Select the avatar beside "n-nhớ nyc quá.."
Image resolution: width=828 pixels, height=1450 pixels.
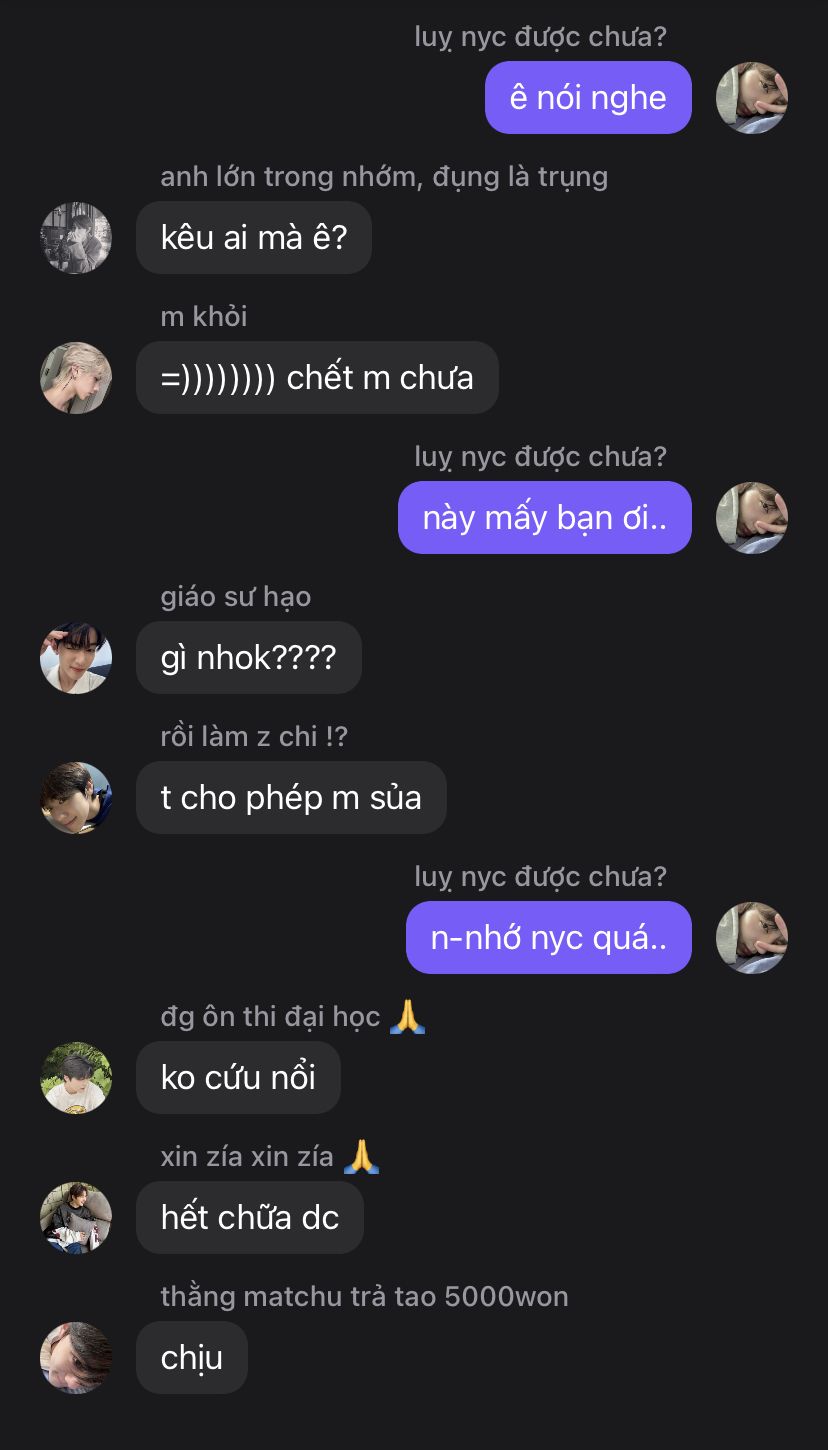pyautogui.click(x=752, y=938)
